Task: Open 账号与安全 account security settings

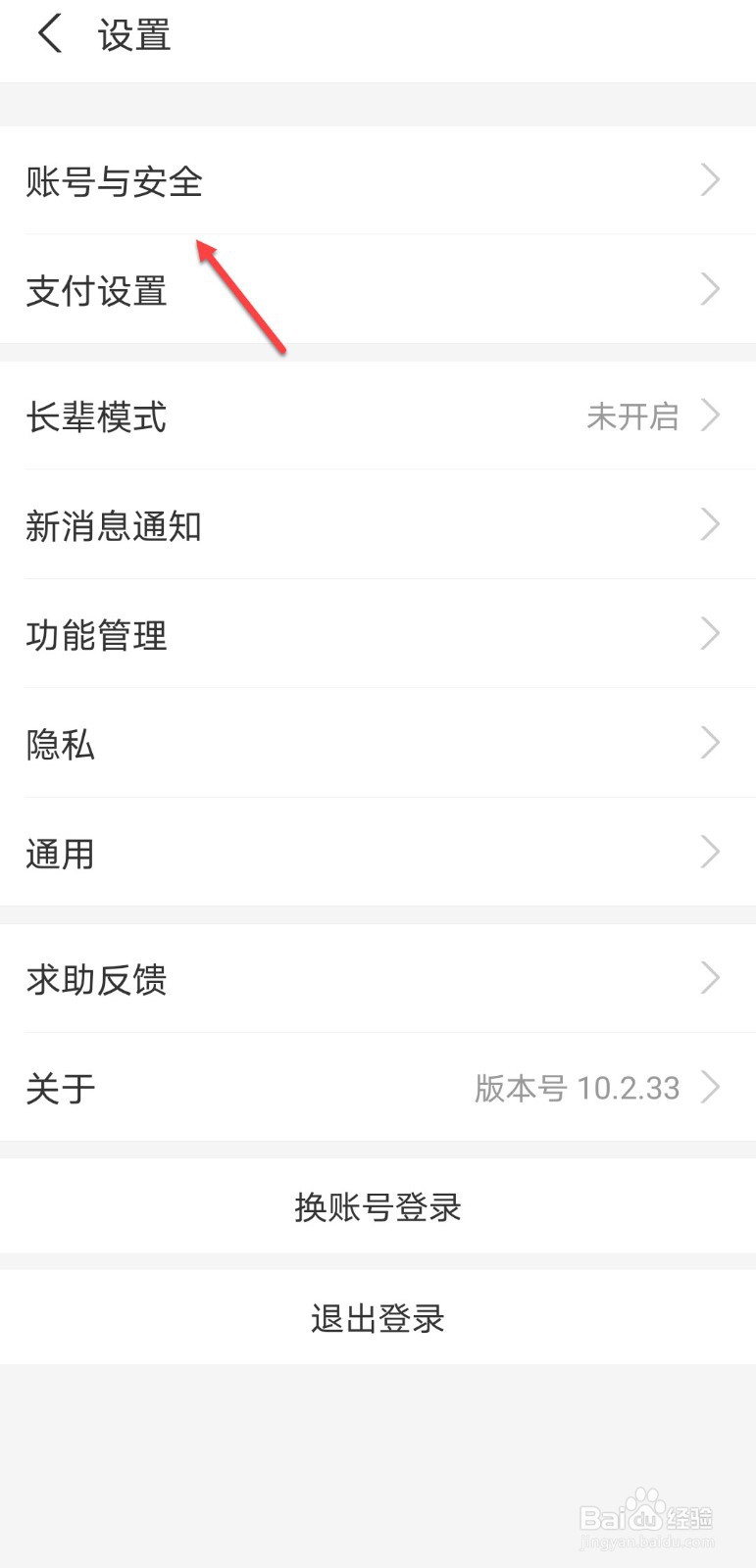Action: pyautogui.click(x=114, y=180)
